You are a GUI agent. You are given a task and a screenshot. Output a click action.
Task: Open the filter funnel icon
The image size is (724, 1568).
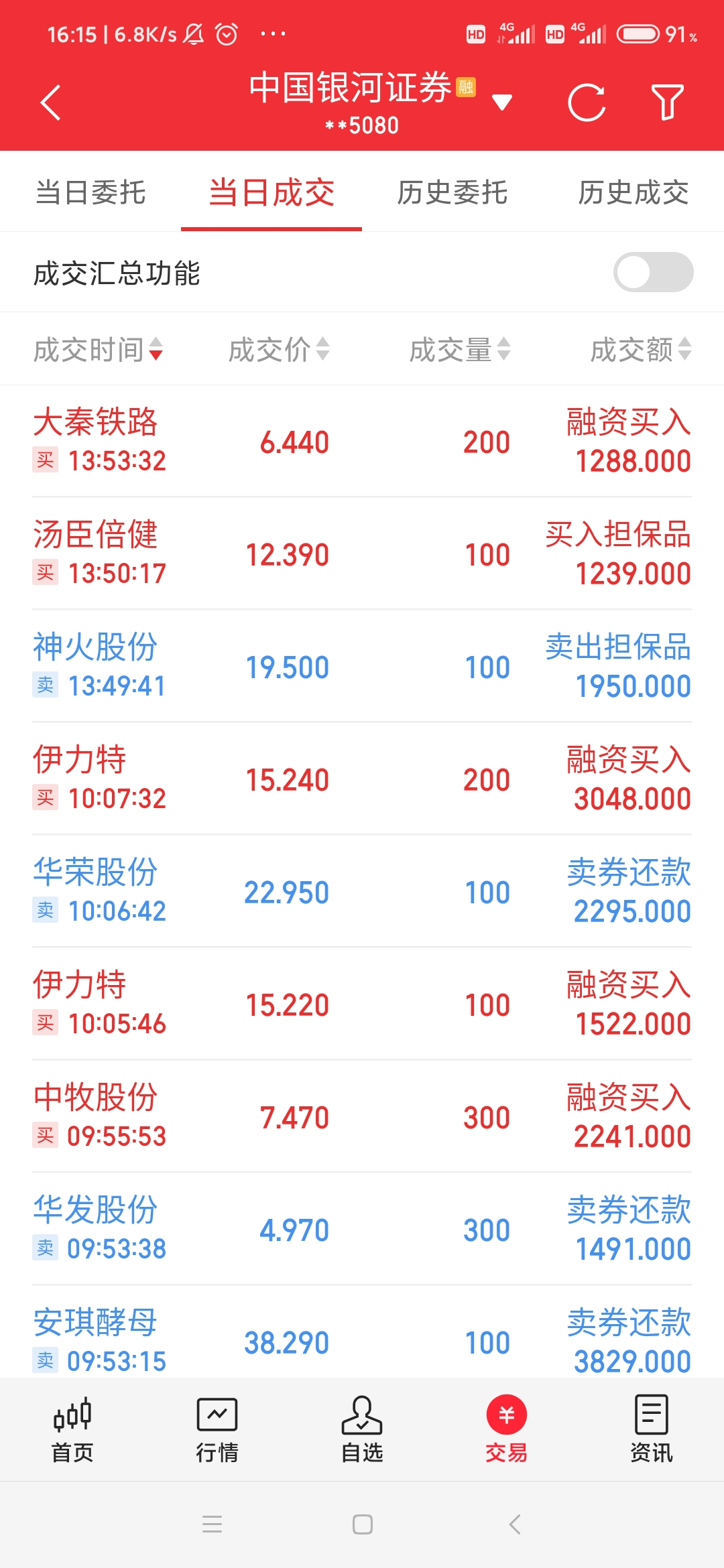coord(667,103)
